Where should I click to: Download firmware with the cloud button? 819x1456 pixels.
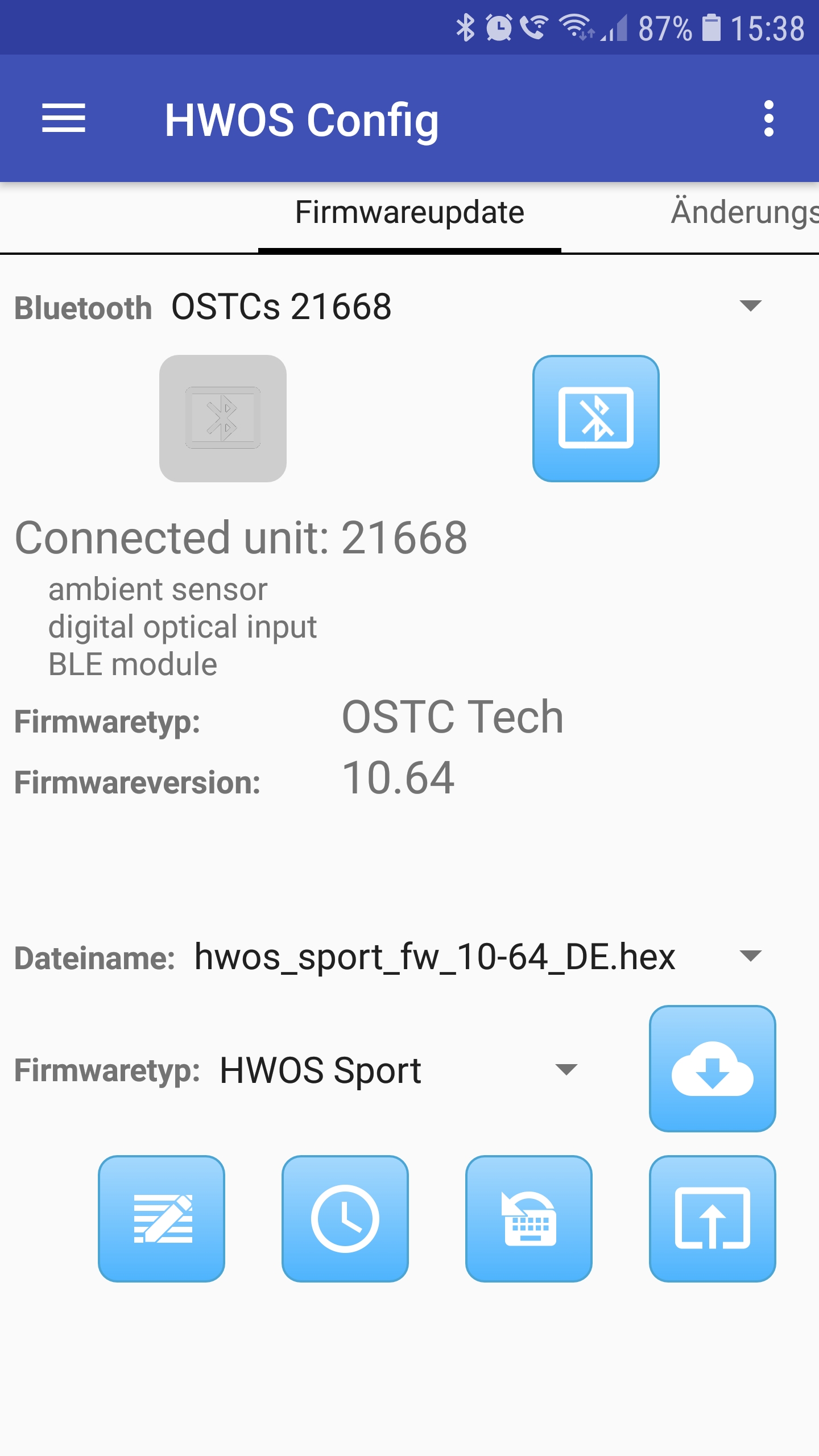click(x=712, y=1069)
